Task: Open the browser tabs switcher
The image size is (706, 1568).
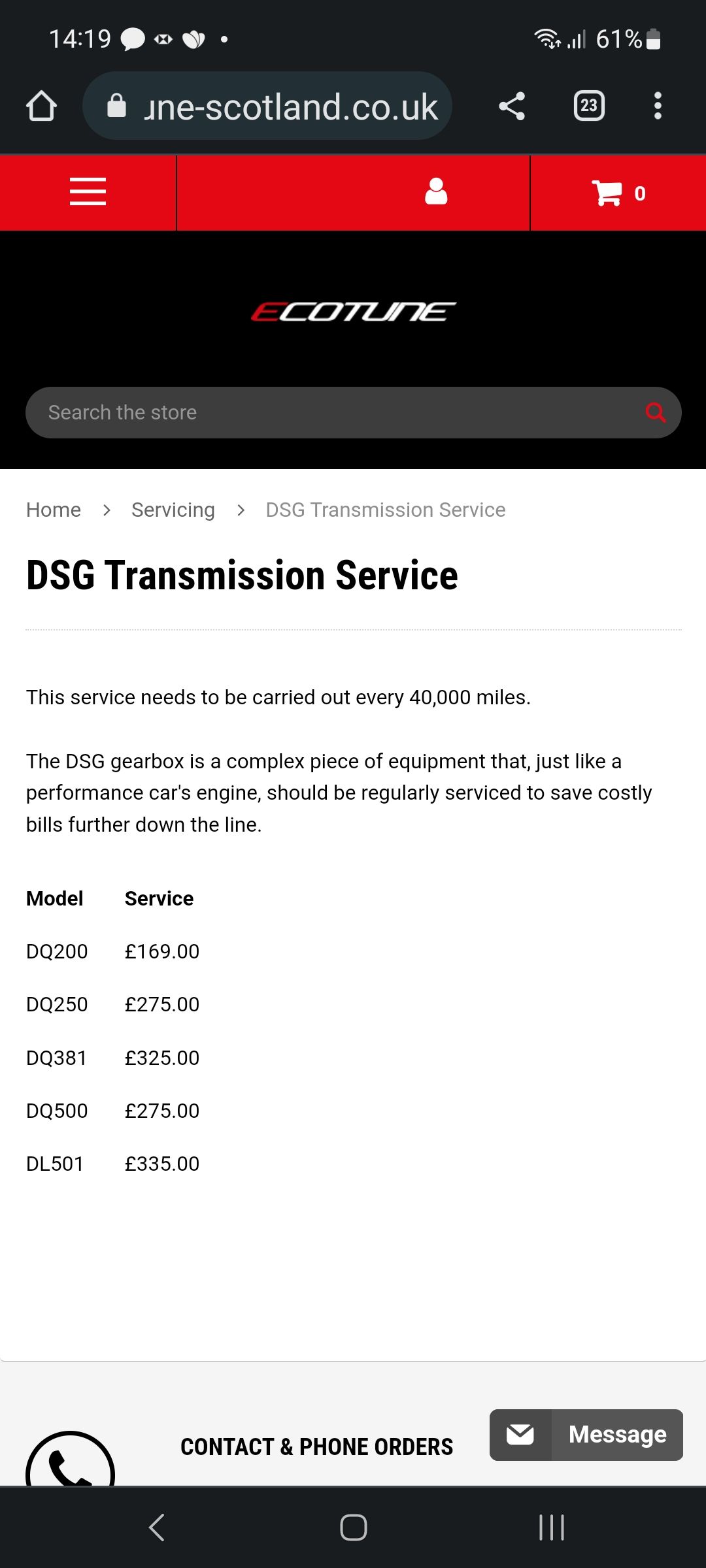Action: 589,106
